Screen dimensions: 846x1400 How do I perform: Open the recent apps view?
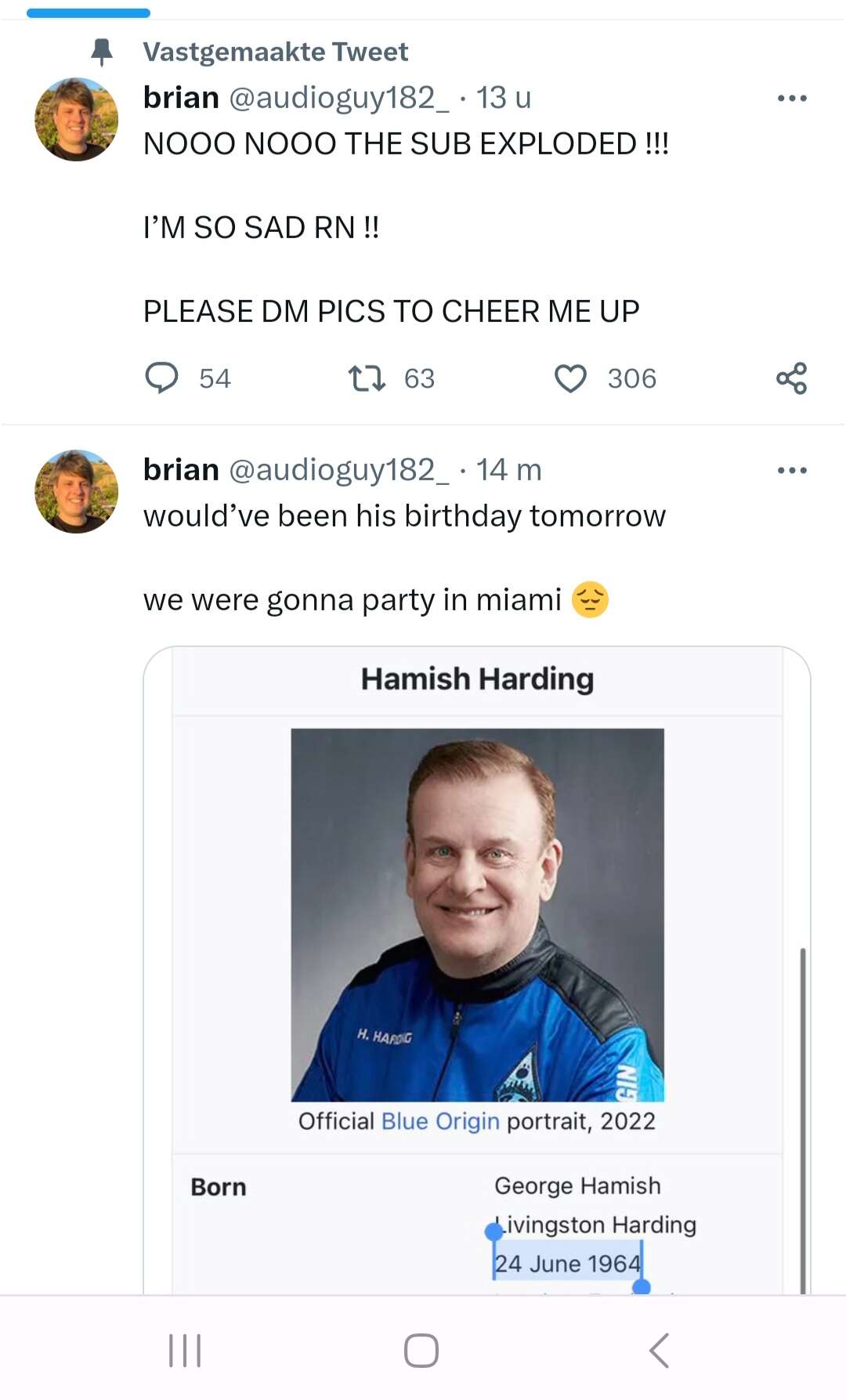[x=185, y=1350]
